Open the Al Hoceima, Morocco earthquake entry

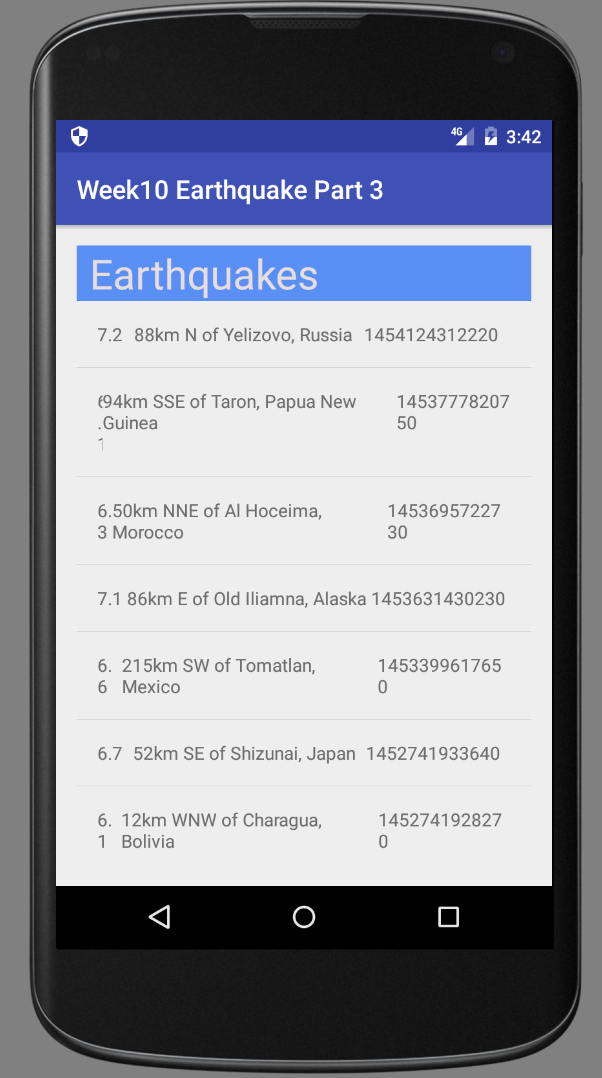[303, 521]
